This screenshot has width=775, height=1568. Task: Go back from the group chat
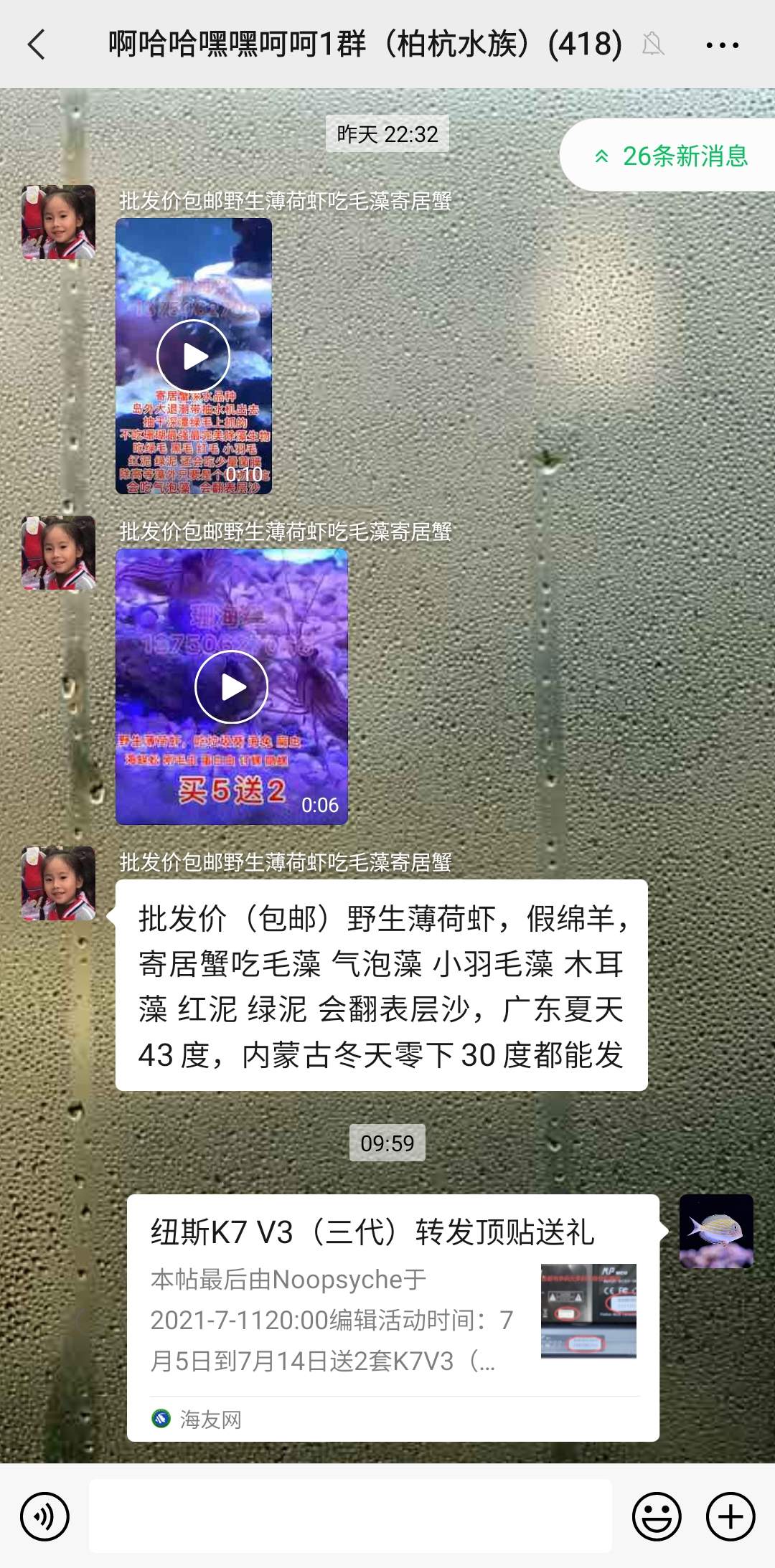[37, 44]
